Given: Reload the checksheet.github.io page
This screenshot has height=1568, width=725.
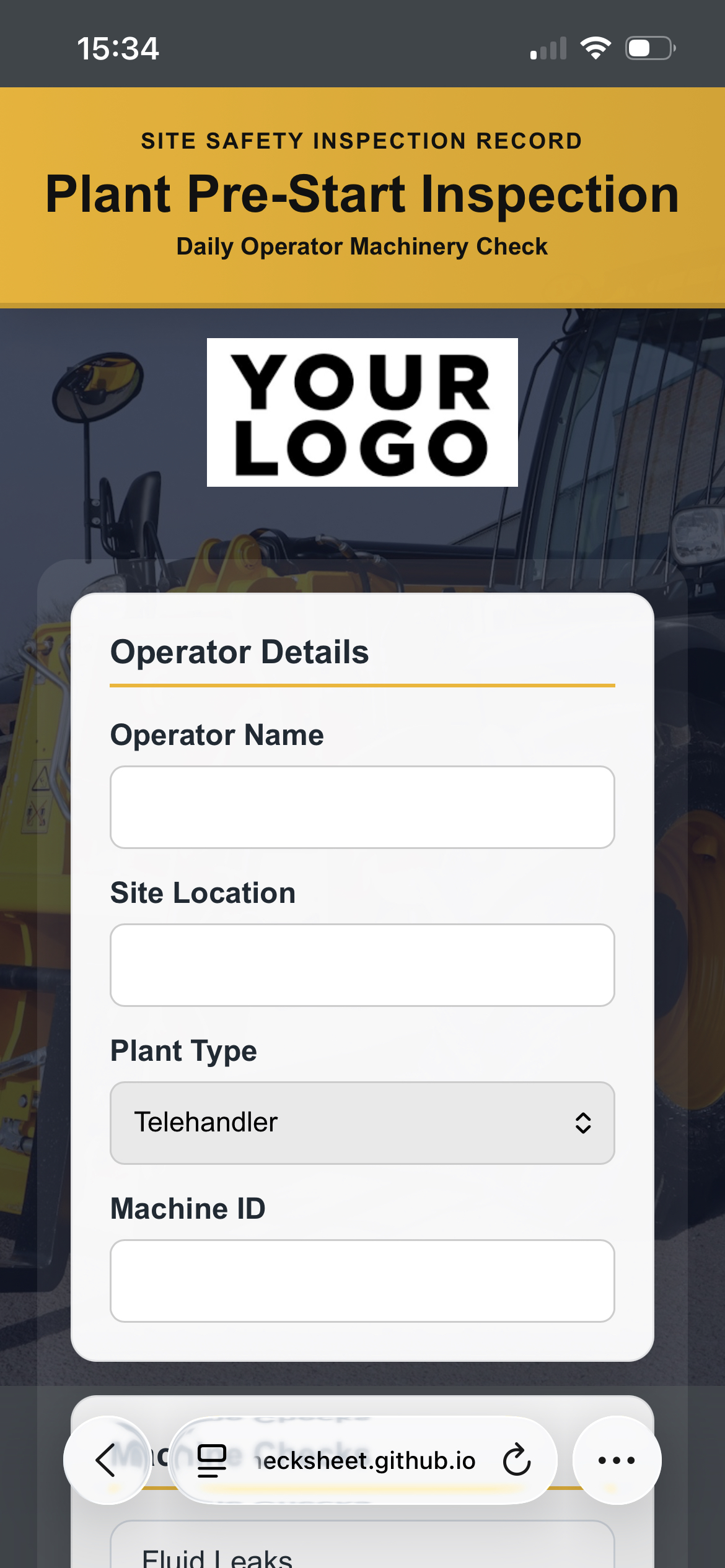Looking at the screenshot, I should click(x=516, y=1460).
